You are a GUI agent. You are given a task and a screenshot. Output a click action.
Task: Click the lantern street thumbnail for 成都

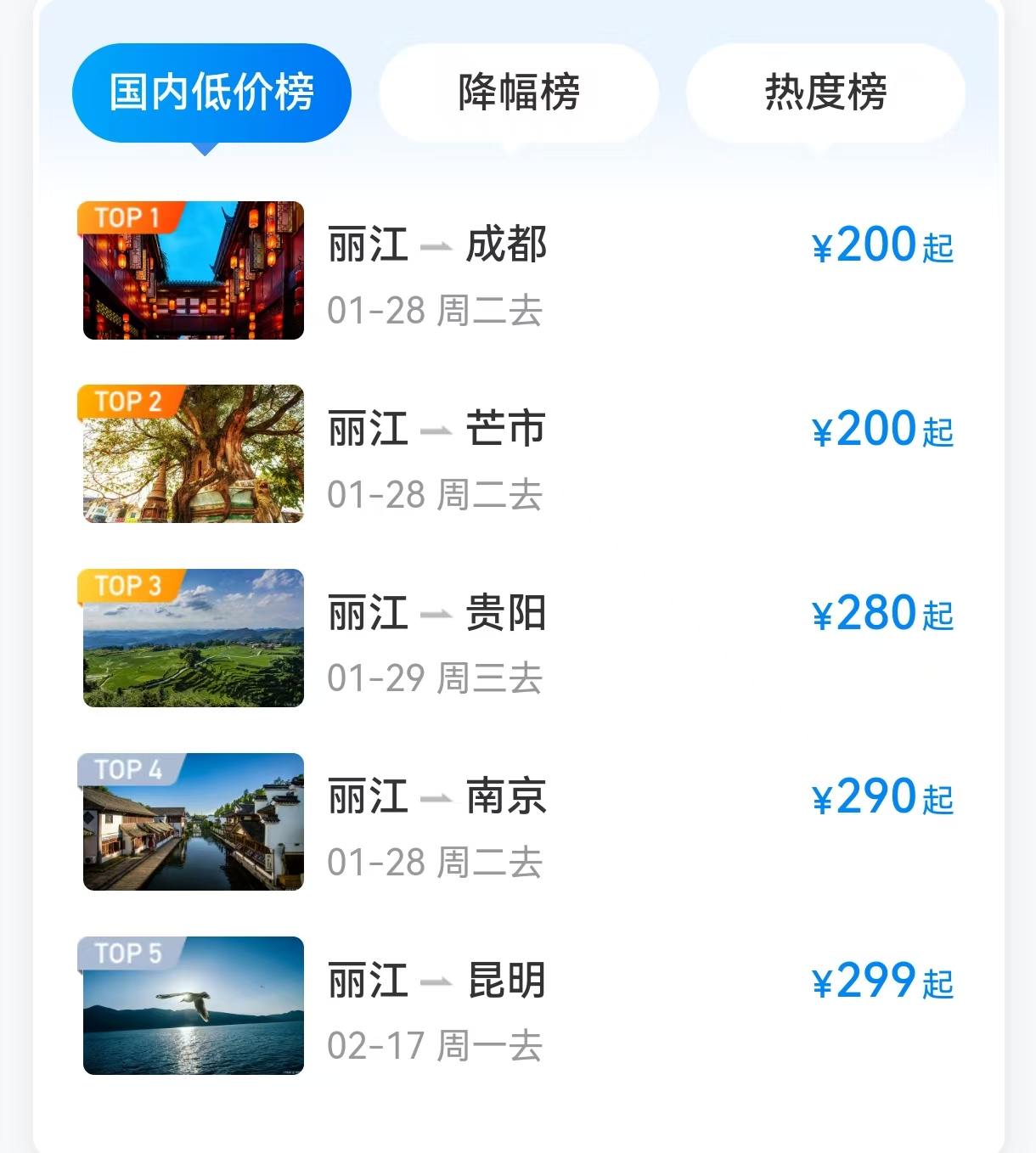tap(192, 270)
